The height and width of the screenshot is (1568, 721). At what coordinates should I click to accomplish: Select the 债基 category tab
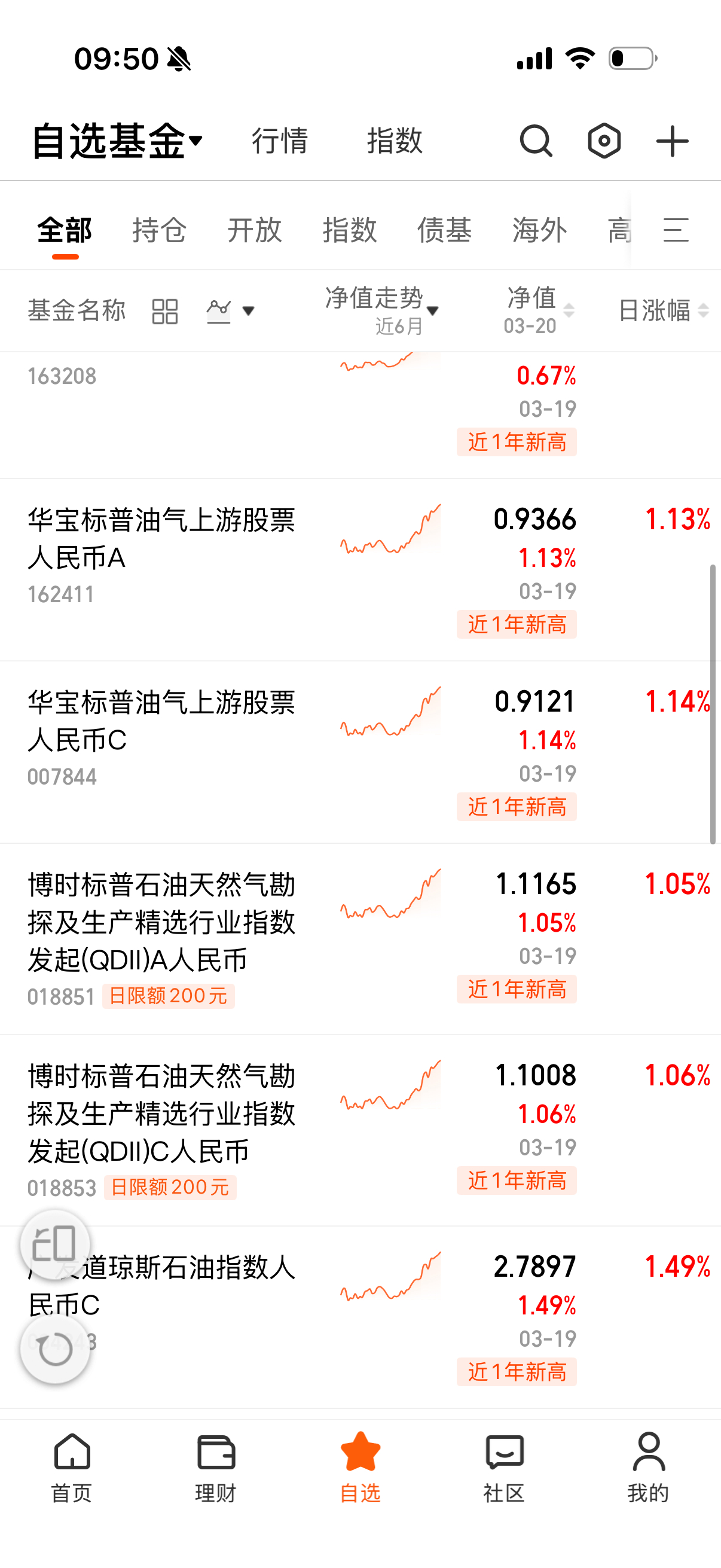pyautogui.click(x=444, y=230)
